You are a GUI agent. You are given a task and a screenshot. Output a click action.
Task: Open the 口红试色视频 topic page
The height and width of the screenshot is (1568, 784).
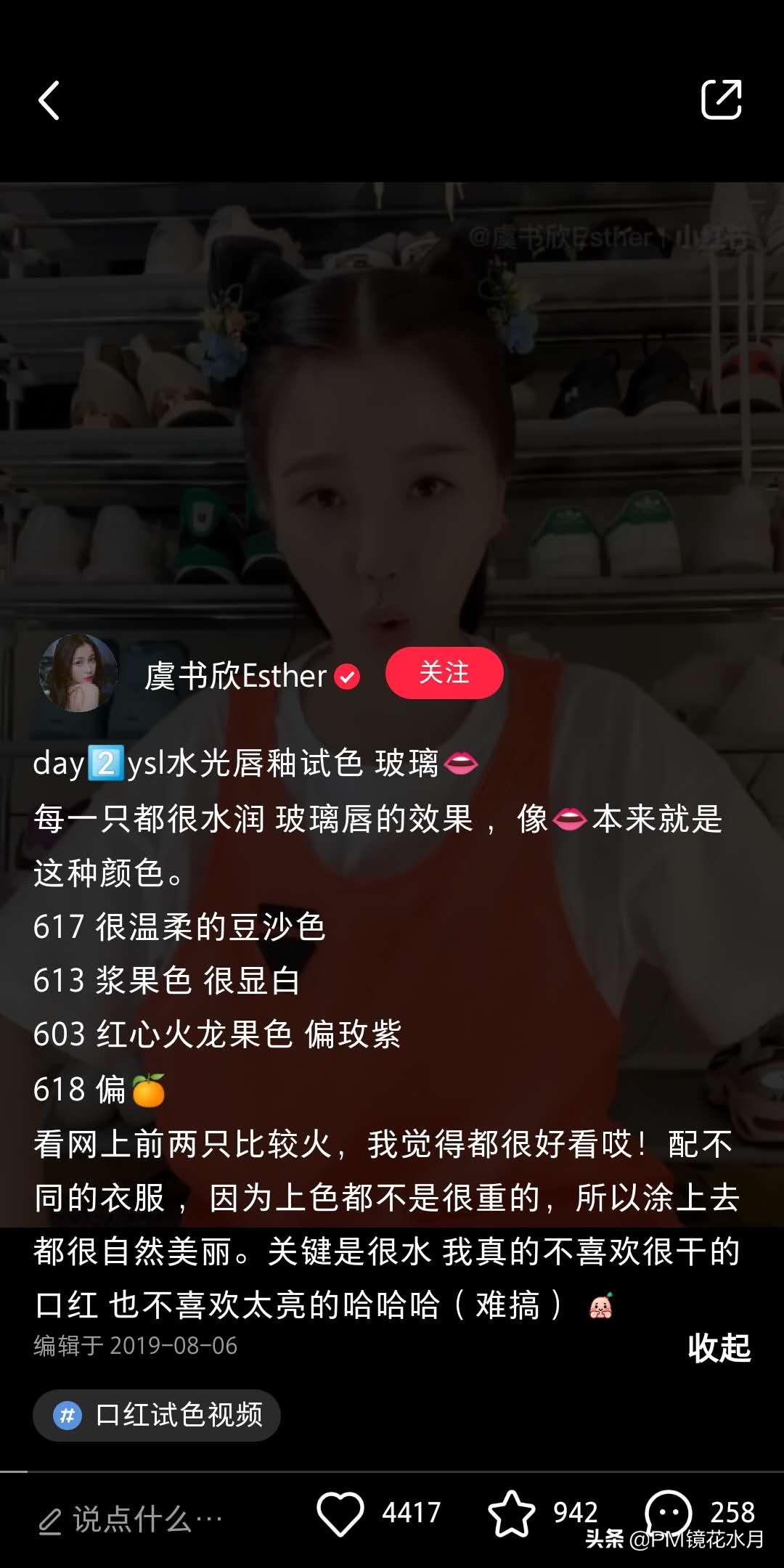156,1416
